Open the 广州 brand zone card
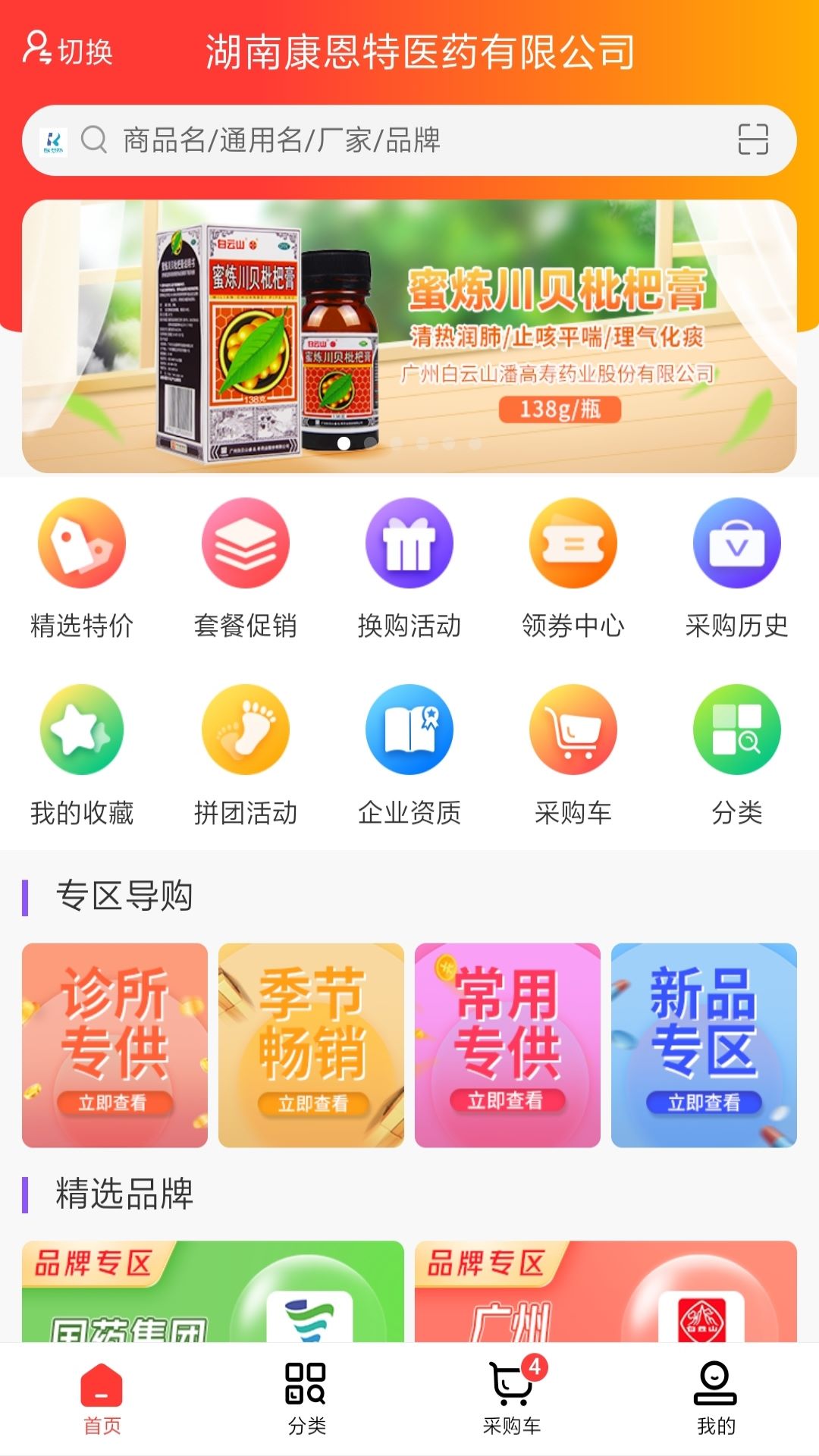The width and height of the screenshot is (819, 1456). click(605, 1292)
